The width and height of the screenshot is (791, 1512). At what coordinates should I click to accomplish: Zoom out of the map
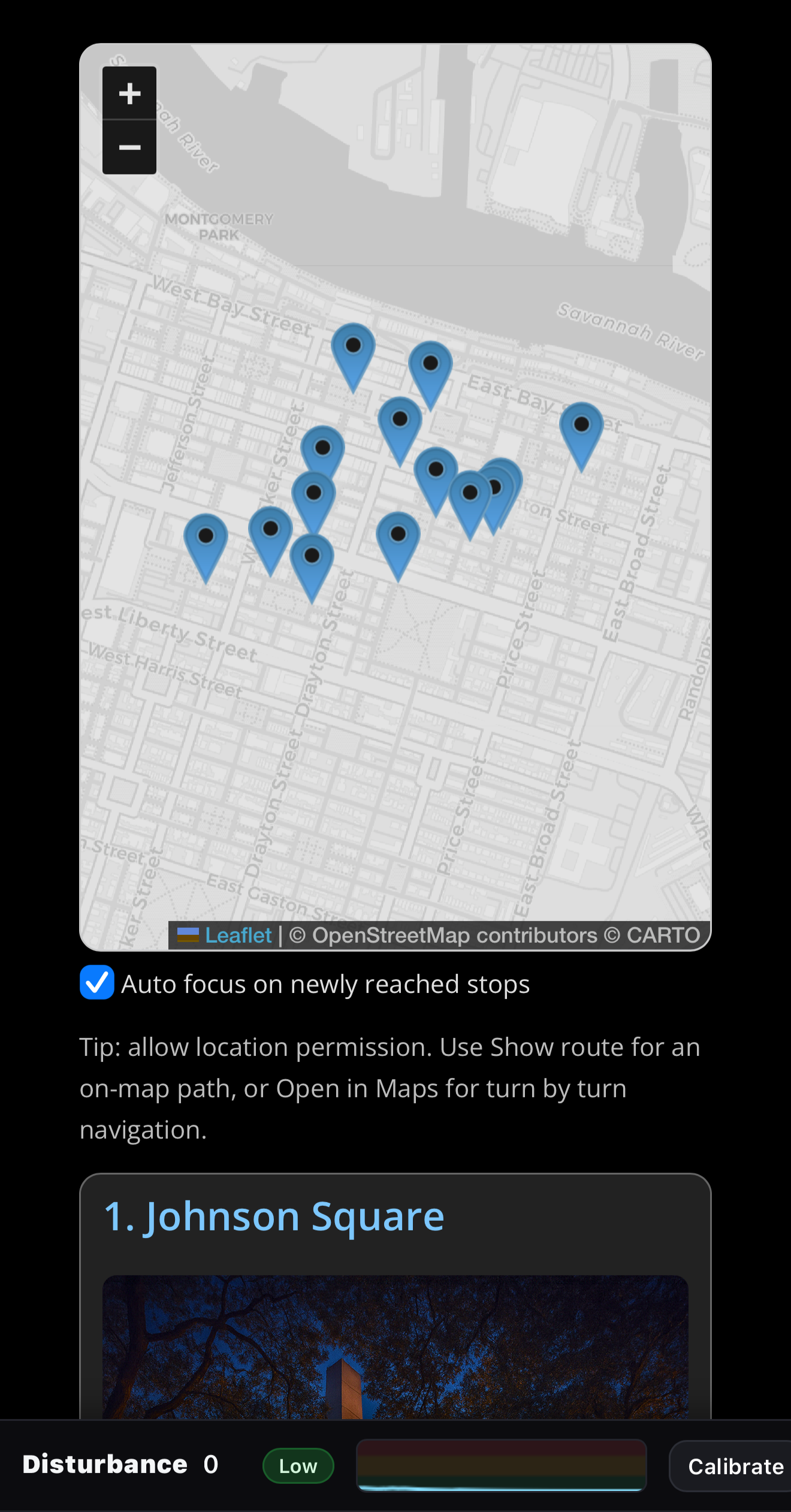point(129,147)
